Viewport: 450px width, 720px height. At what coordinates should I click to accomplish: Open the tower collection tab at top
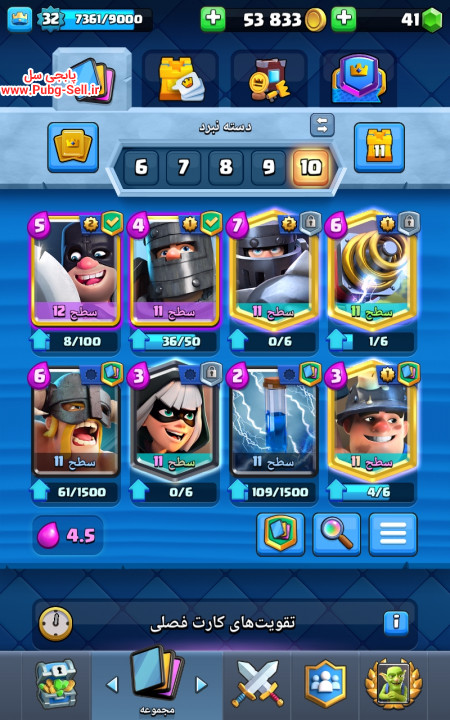click(x=180, y=79)
